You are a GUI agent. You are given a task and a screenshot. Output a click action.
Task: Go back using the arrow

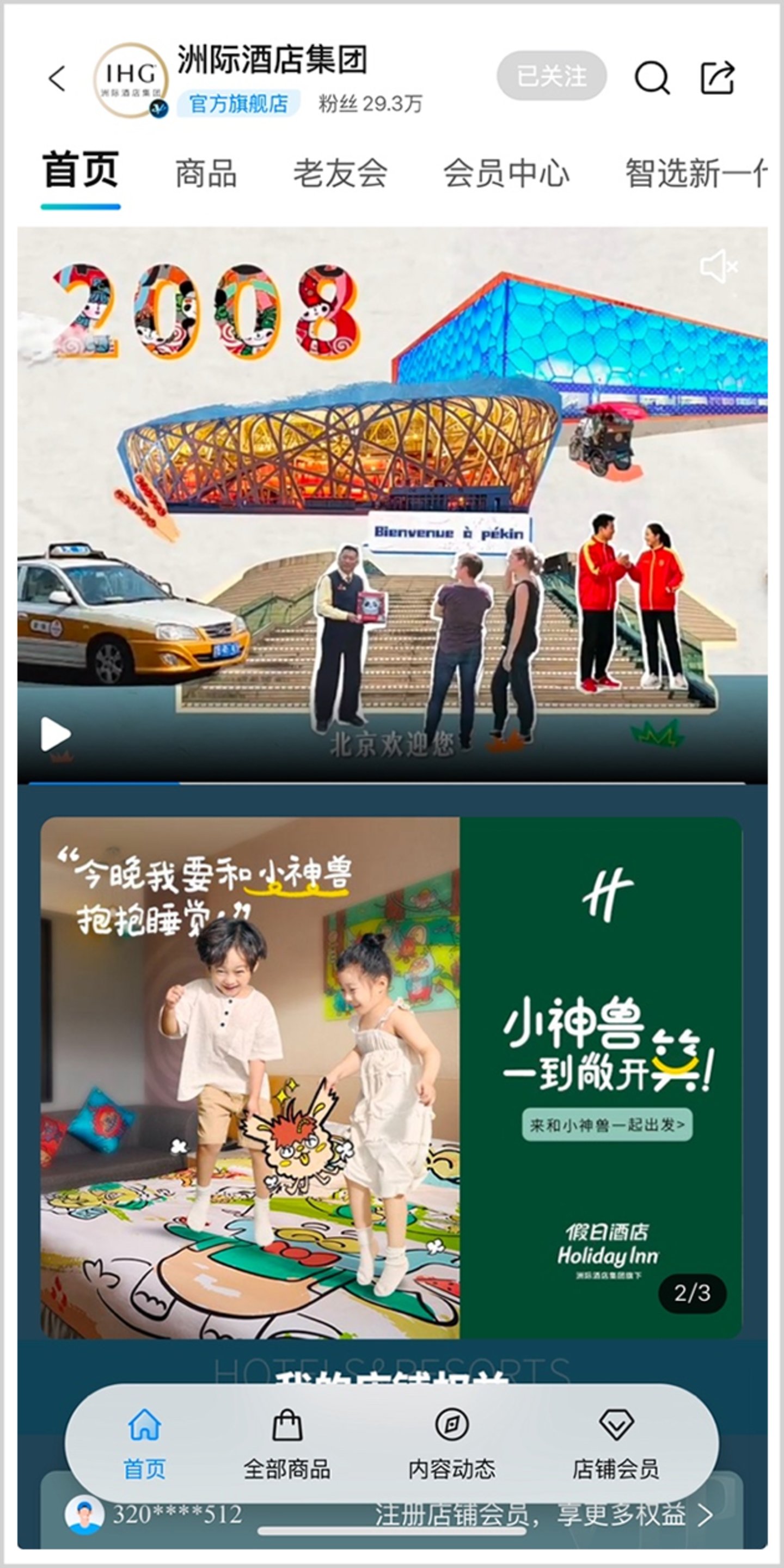(57, 78)
